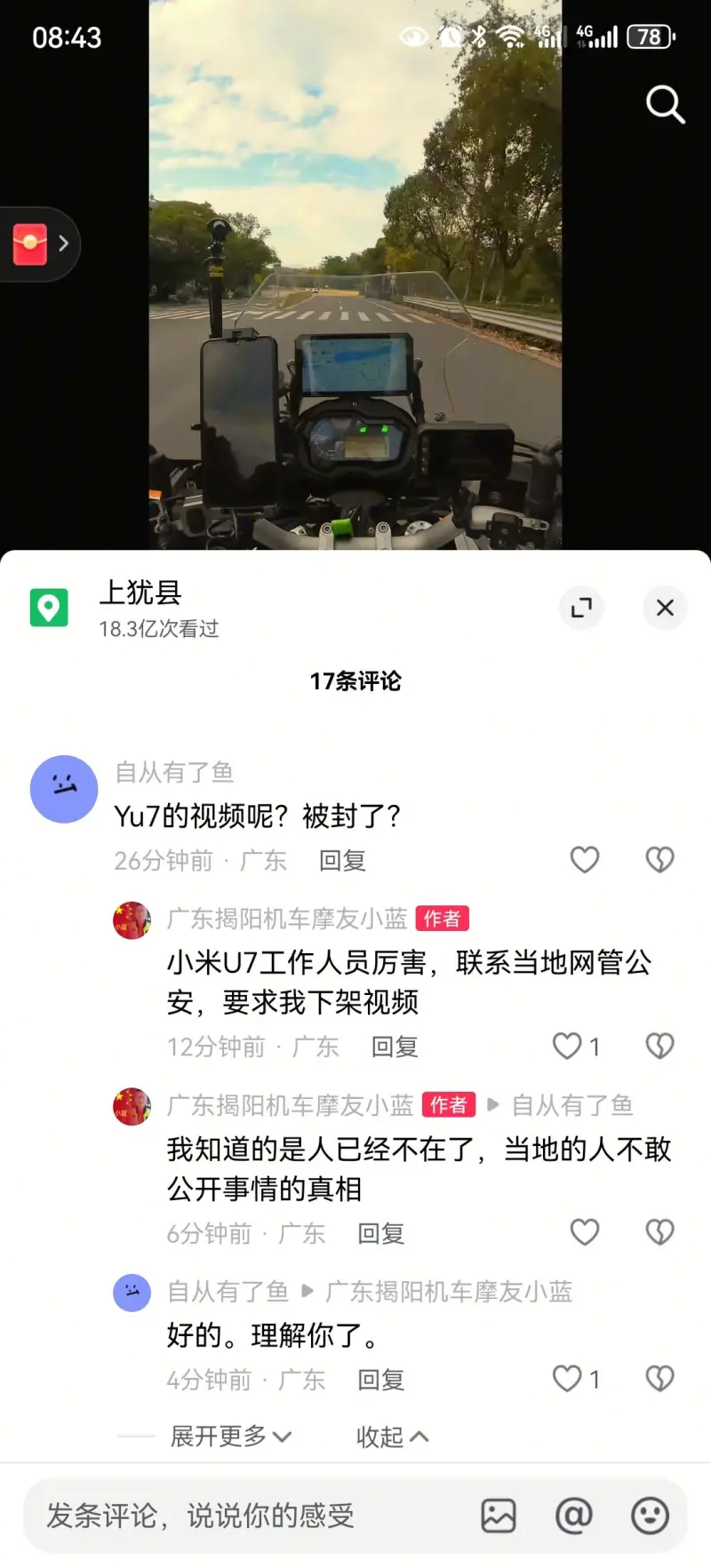Reply to the comment '好的。理解你了。'
711x1568 pixels.
pos(380,1380)
